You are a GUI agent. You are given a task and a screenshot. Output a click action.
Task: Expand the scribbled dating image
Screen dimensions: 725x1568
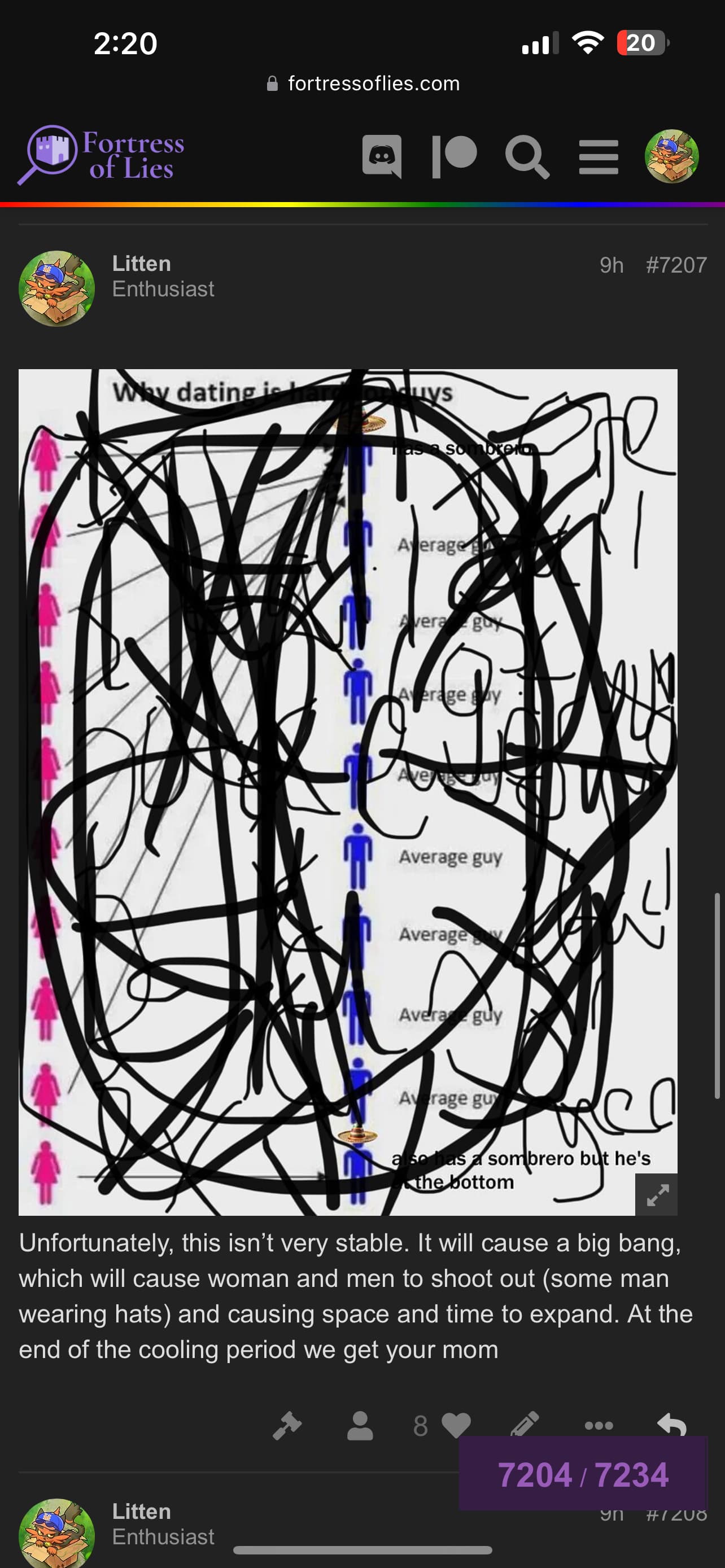tap(348, 792)
